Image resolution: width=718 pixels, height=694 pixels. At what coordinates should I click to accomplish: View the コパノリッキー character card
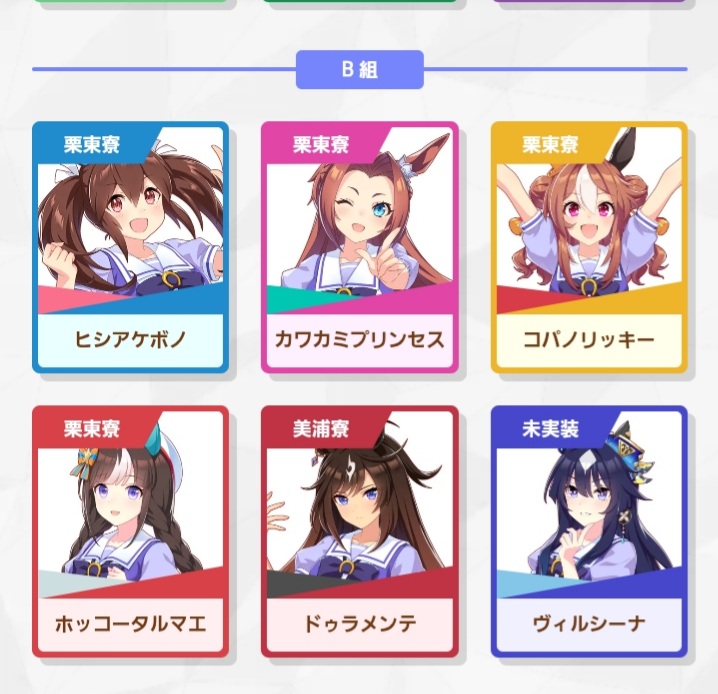click(x=589, y=247)
